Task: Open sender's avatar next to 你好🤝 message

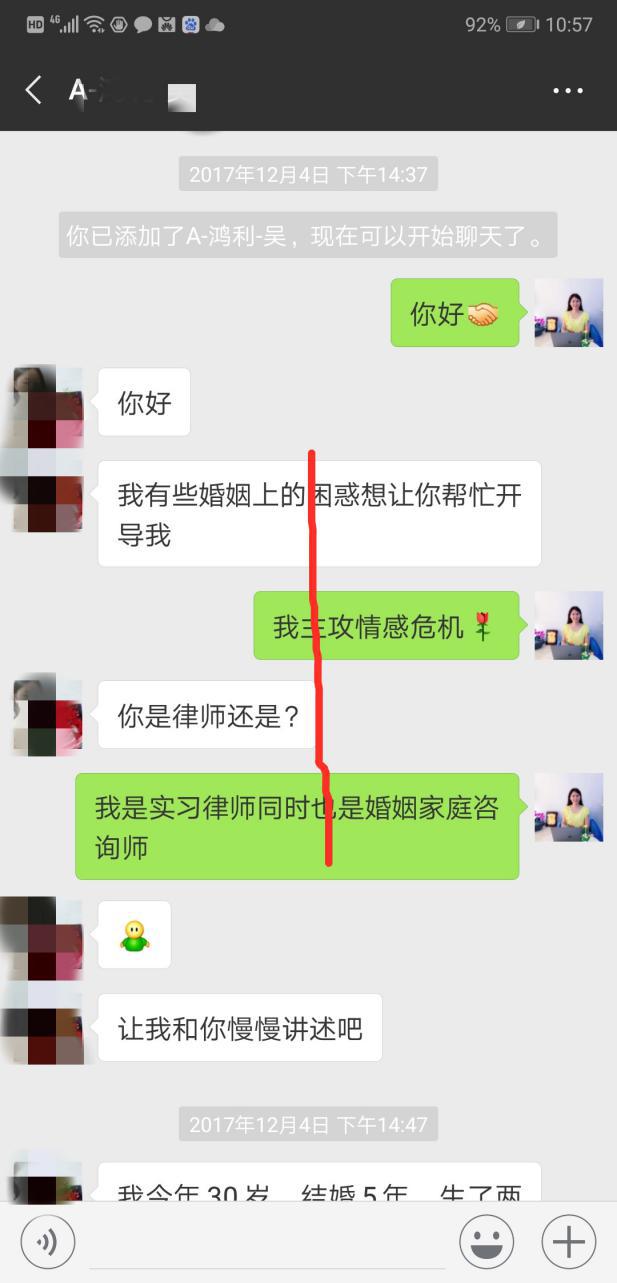Action: point(568,313)
